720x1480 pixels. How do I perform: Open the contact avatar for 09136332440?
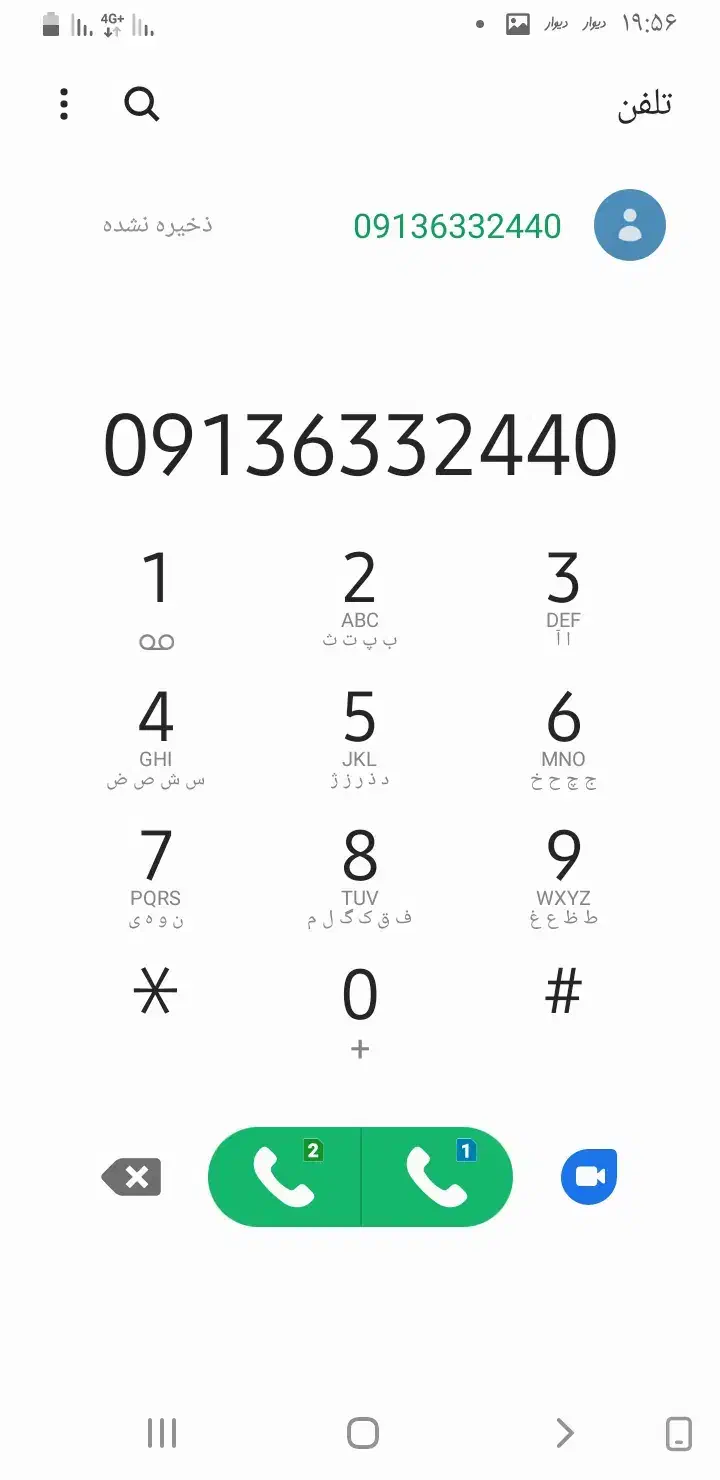click(x=630, y=225)
